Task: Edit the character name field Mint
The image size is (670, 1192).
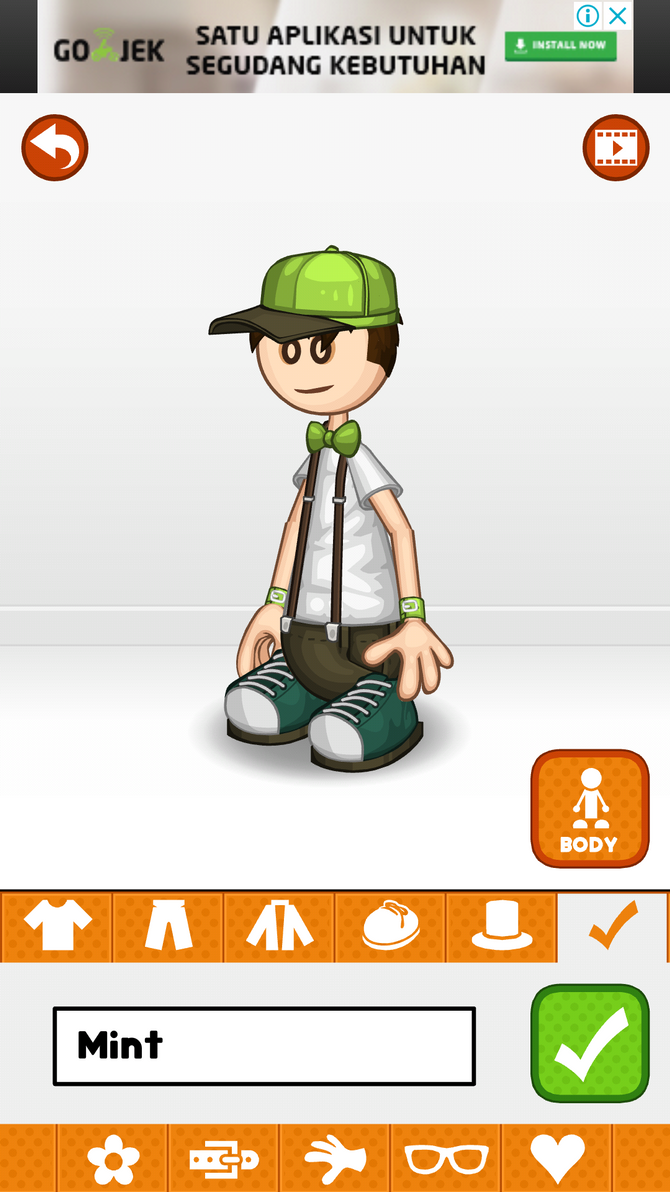Action: tap(264, 1046)
